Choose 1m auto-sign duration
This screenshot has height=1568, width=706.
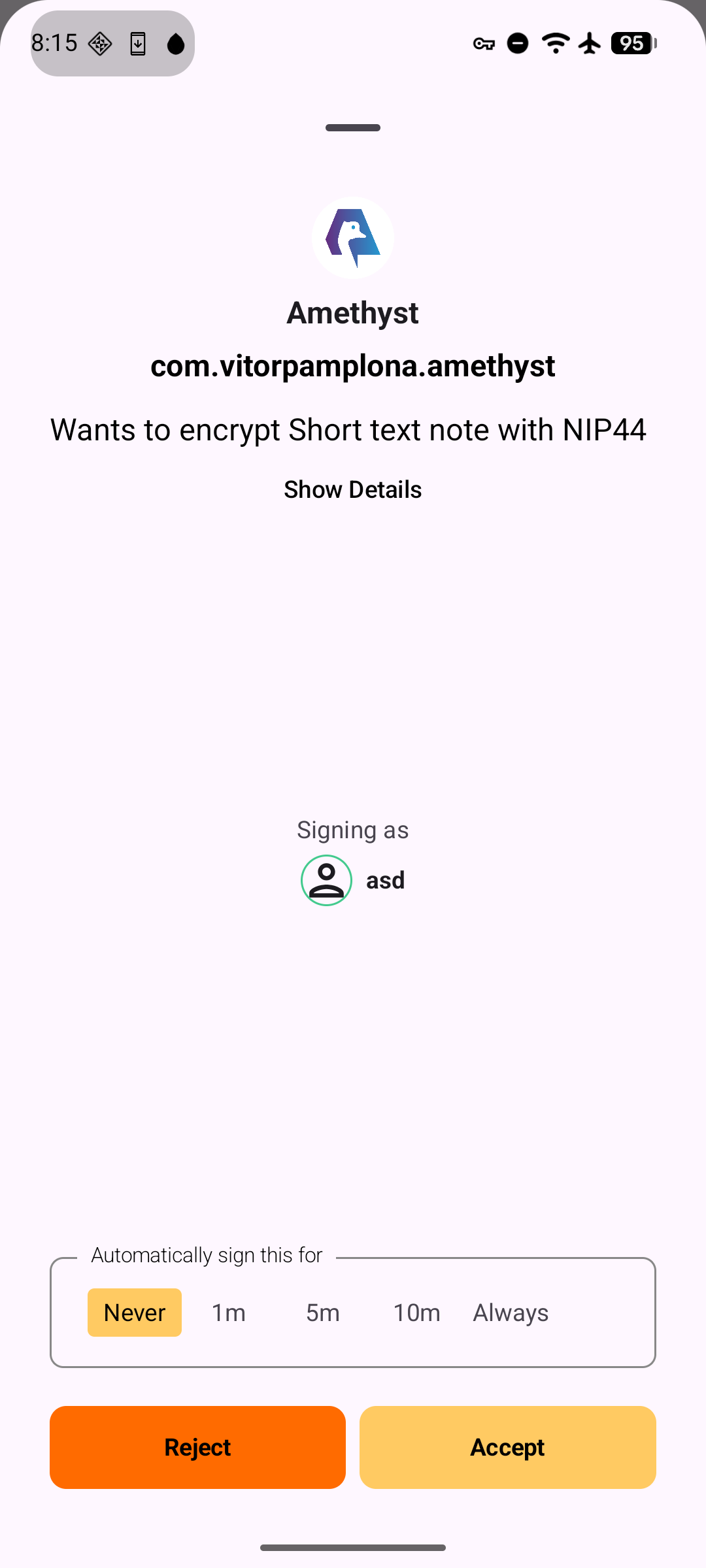click(229, 1313)
